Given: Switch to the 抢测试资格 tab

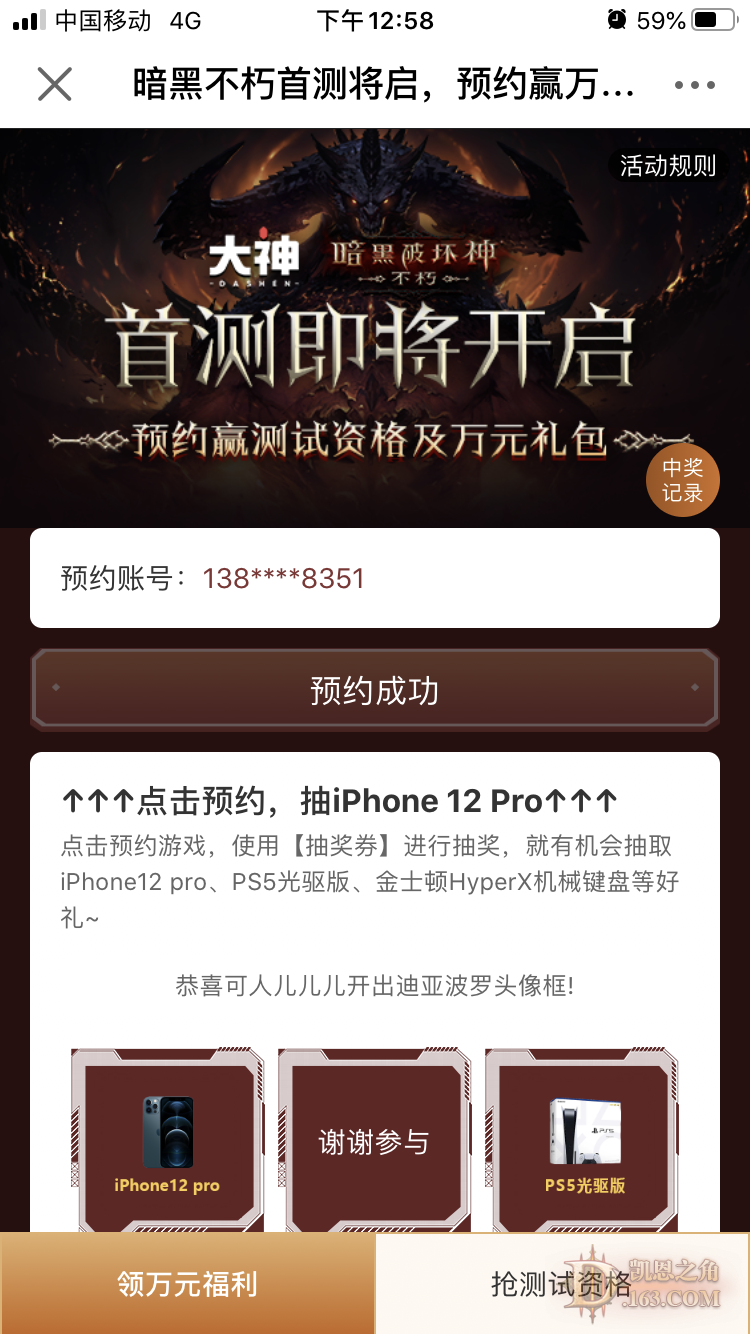Looking at the screenshot, I should [562, 1284].
